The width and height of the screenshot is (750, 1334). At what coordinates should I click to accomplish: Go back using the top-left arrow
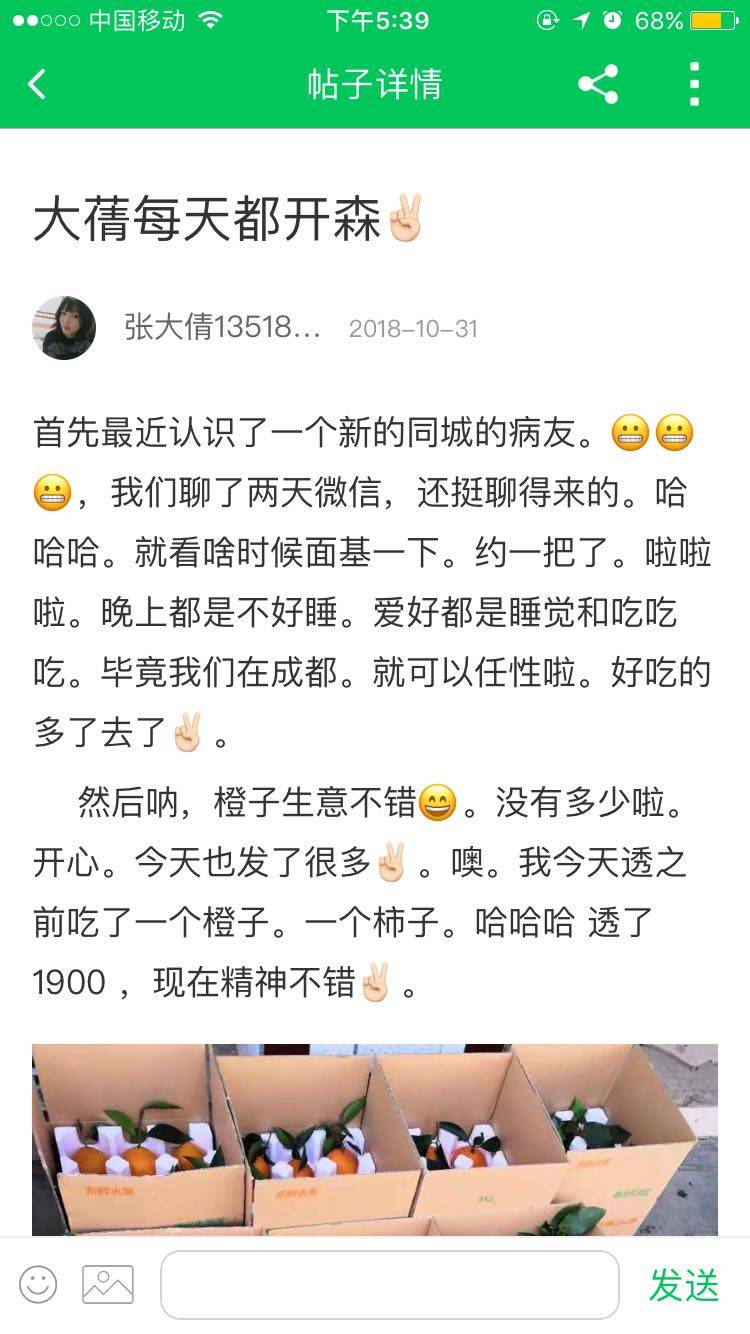pos(37,84)
